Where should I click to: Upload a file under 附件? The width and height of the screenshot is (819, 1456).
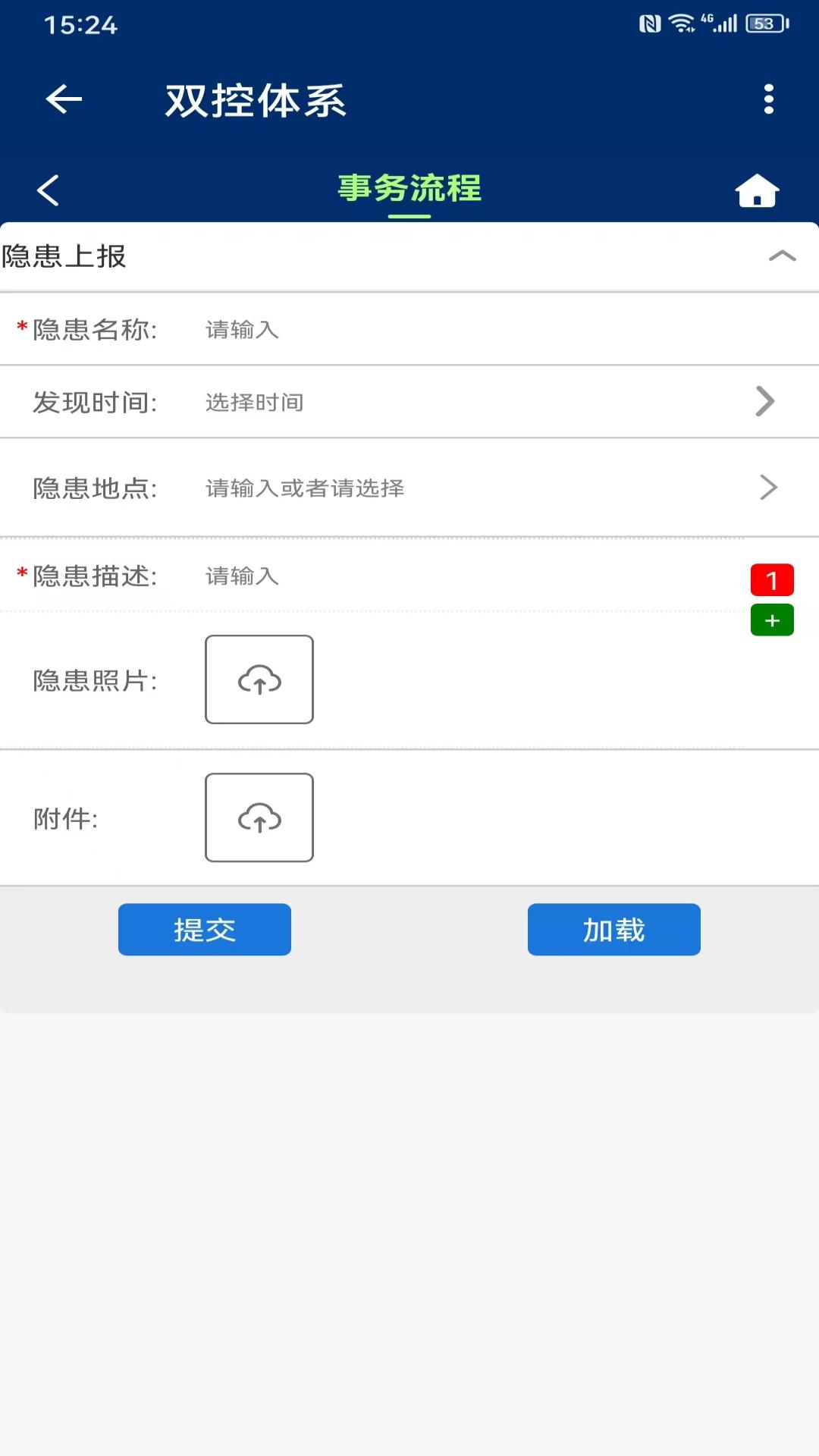coord(259,817)
